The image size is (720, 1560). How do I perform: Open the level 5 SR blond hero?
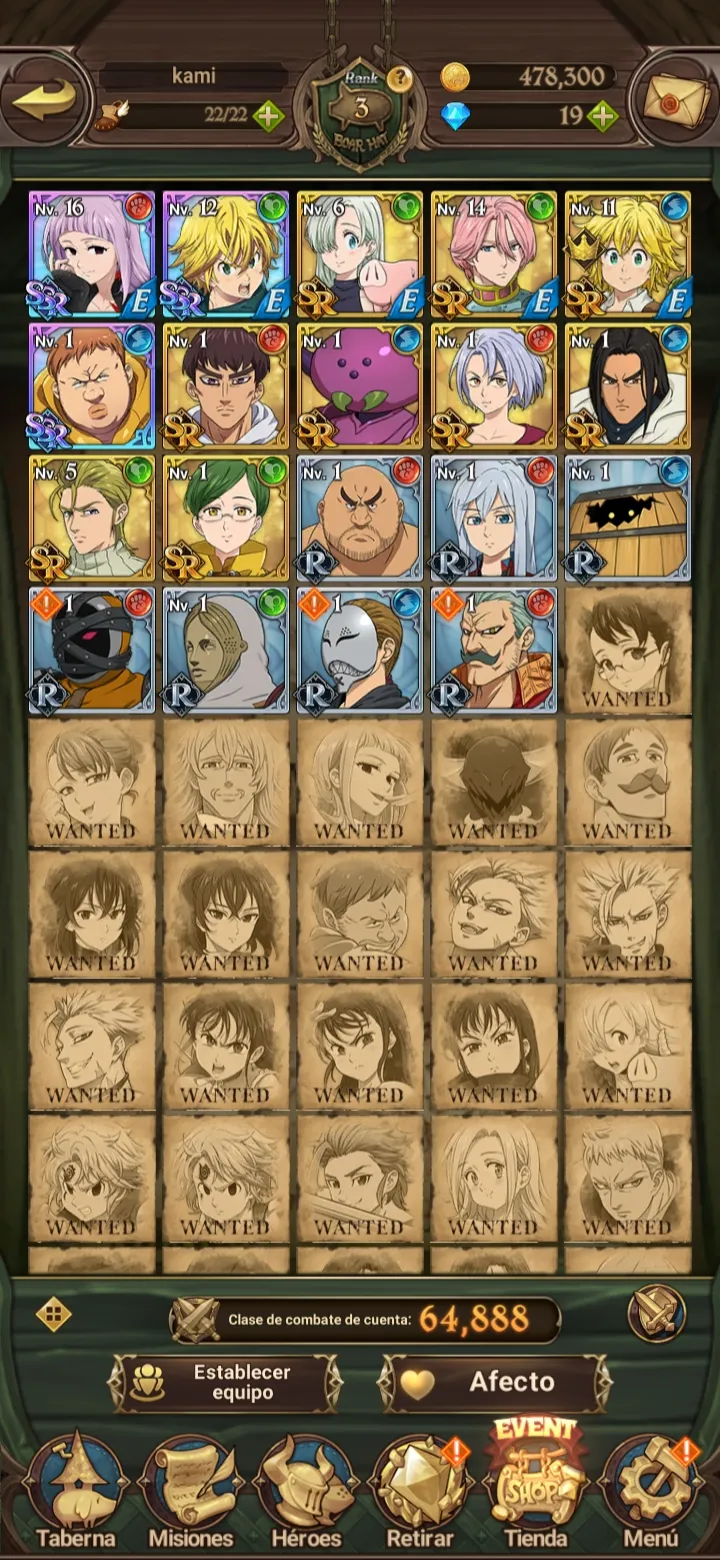[x=92, y=518]
